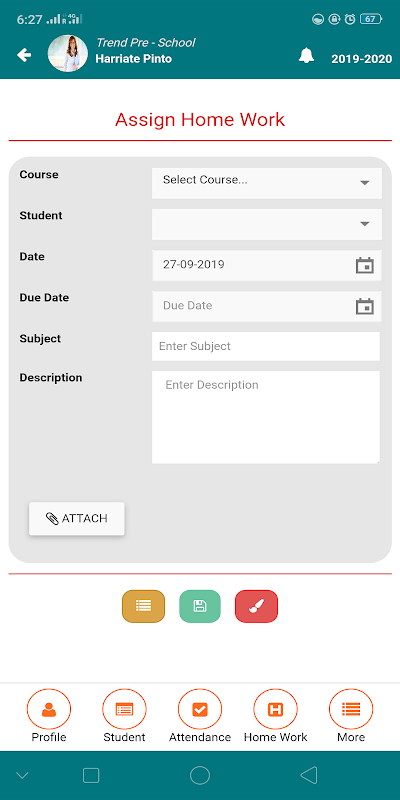
Task: Open the More menu tab
Action: (x=351, y=715)
